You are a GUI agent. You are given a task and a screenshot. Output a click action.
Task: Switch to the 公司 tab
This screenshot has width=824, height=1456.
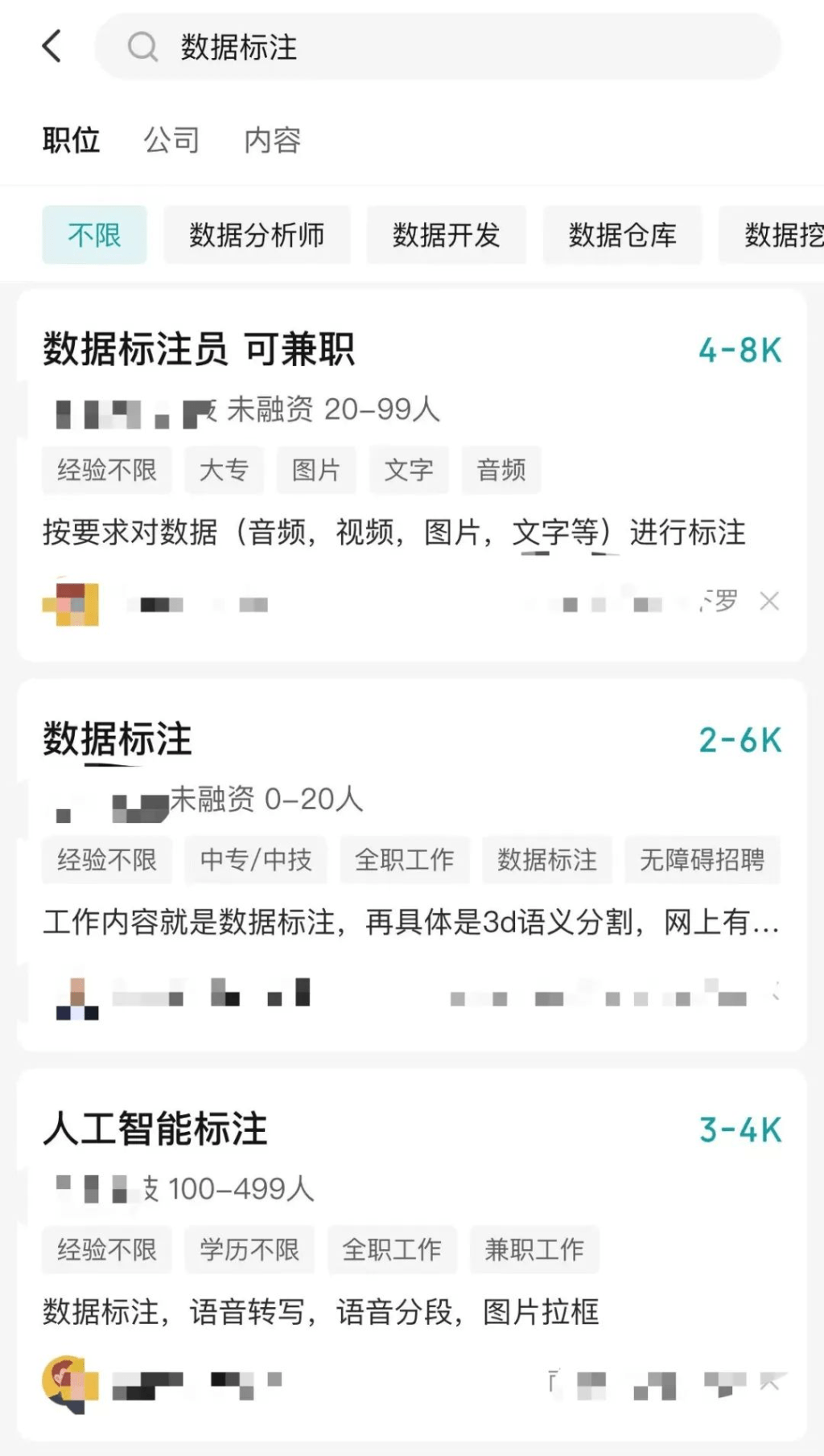(171, 139)
